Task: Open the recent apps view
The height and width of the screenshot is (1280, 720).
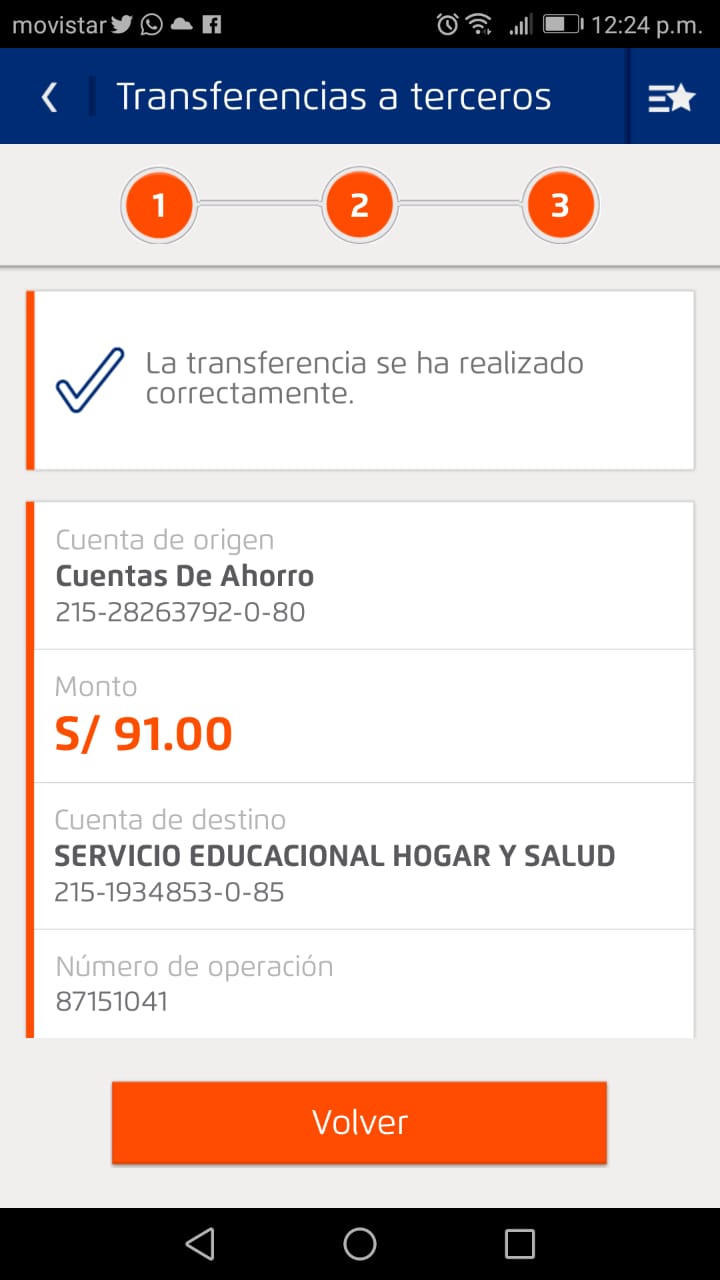Action: (520, 1243)
